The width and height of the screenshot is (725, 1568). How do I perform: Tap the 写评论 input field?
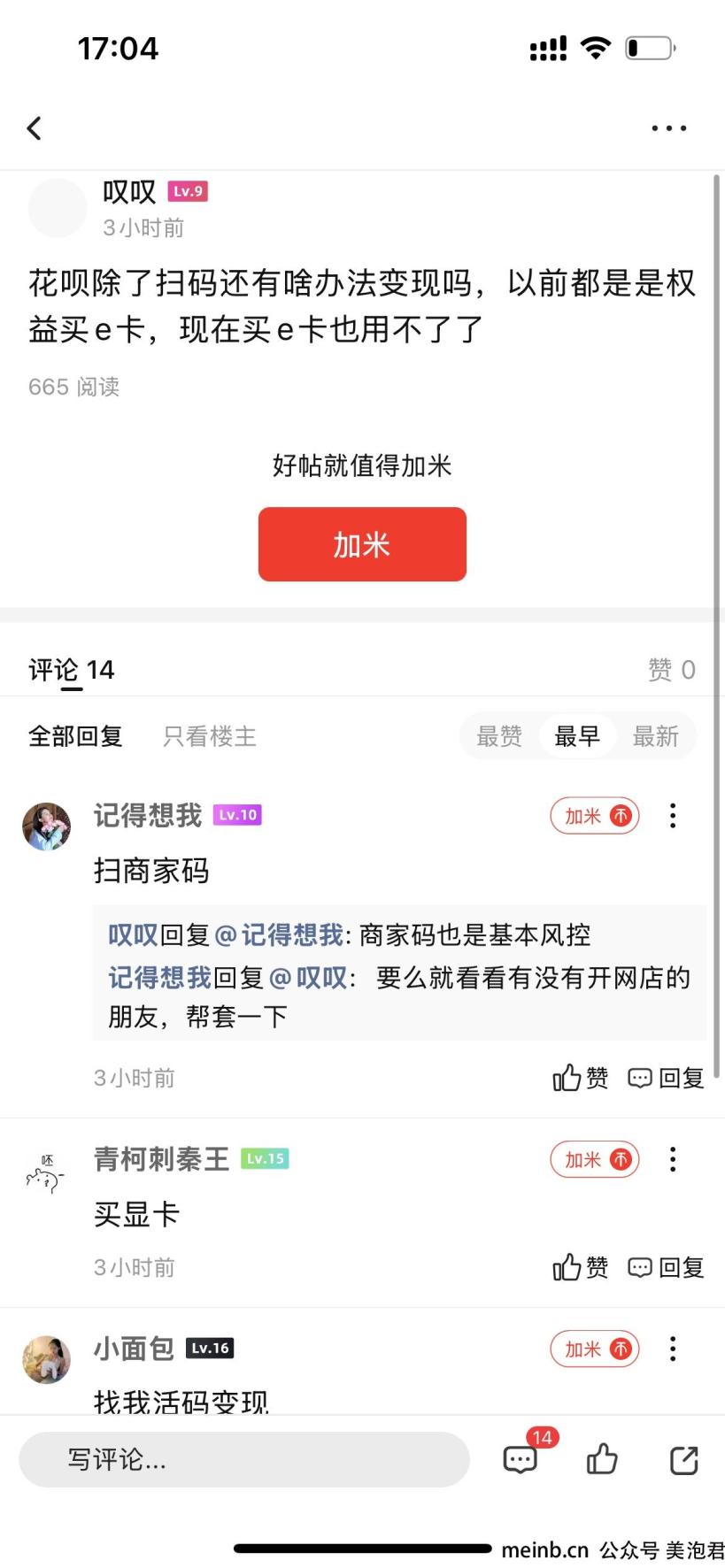pos(244,1459)
